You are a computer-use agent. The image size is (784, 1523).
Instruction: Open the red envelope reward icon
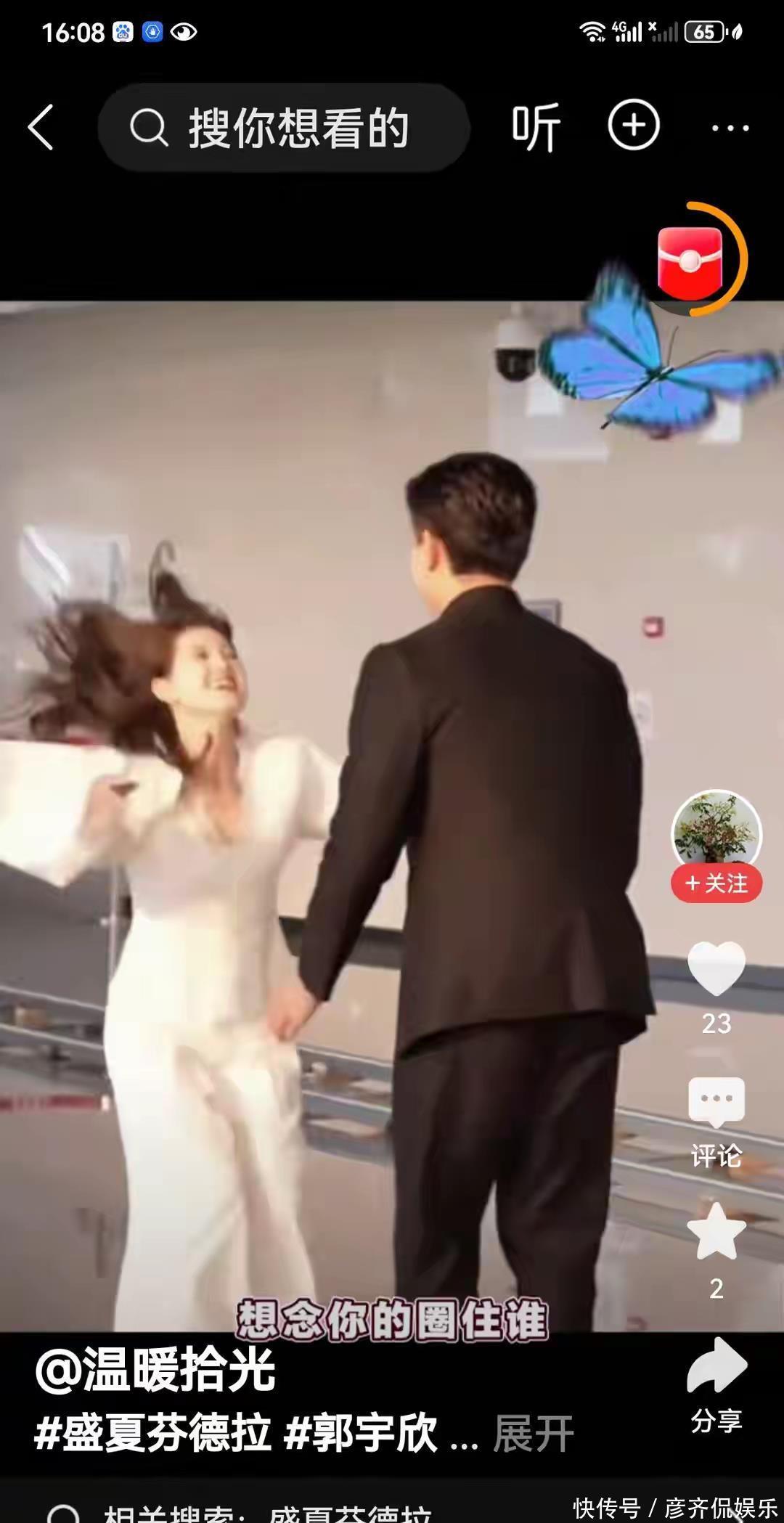[690, 261]
